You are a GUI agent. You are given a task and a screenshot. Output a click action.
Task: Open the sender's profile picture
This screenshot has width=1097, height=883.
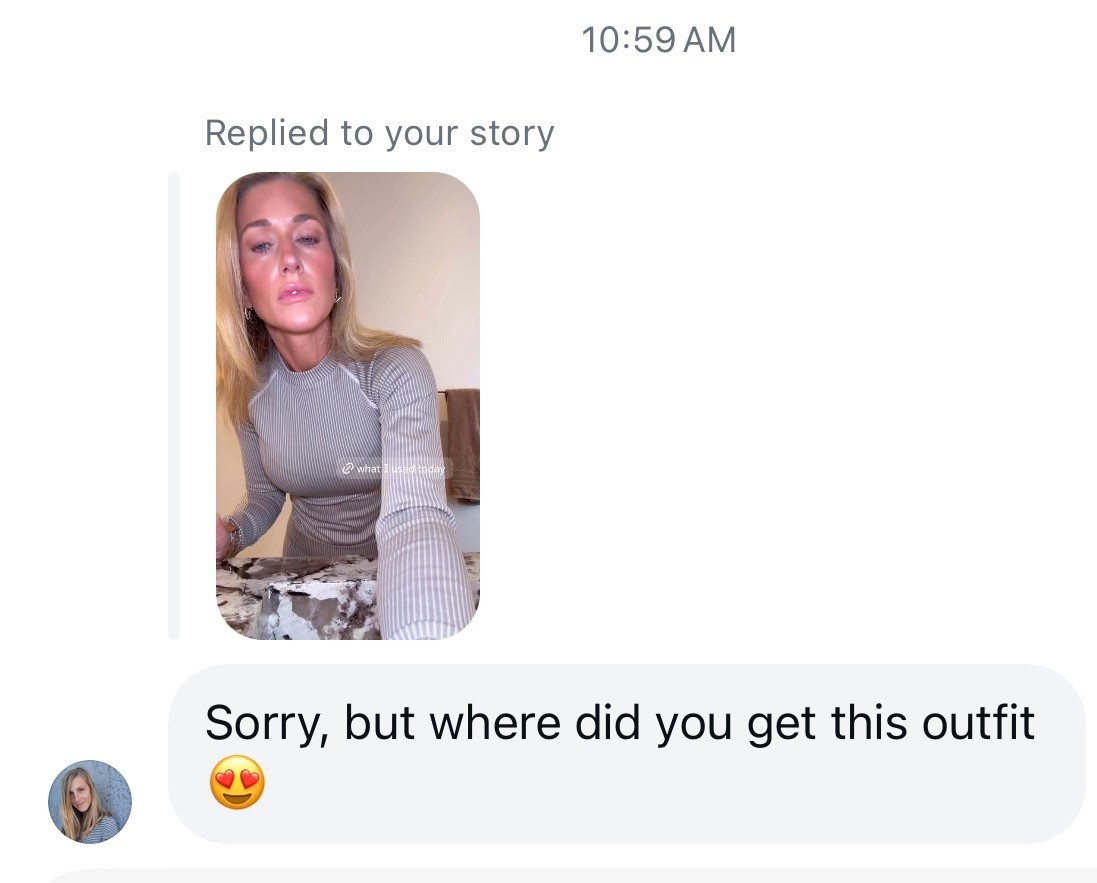pyautogui.click(x=90, y=801)
